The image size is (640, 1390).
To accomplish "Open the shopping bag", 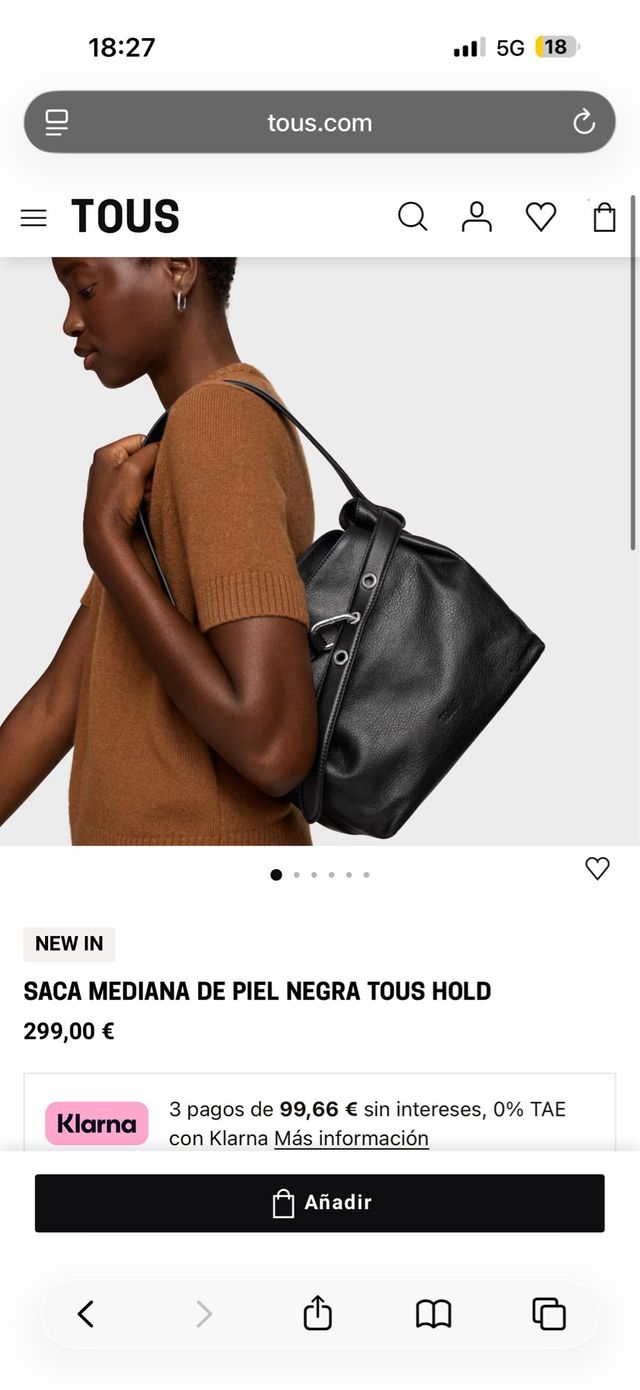I will 604,217.
